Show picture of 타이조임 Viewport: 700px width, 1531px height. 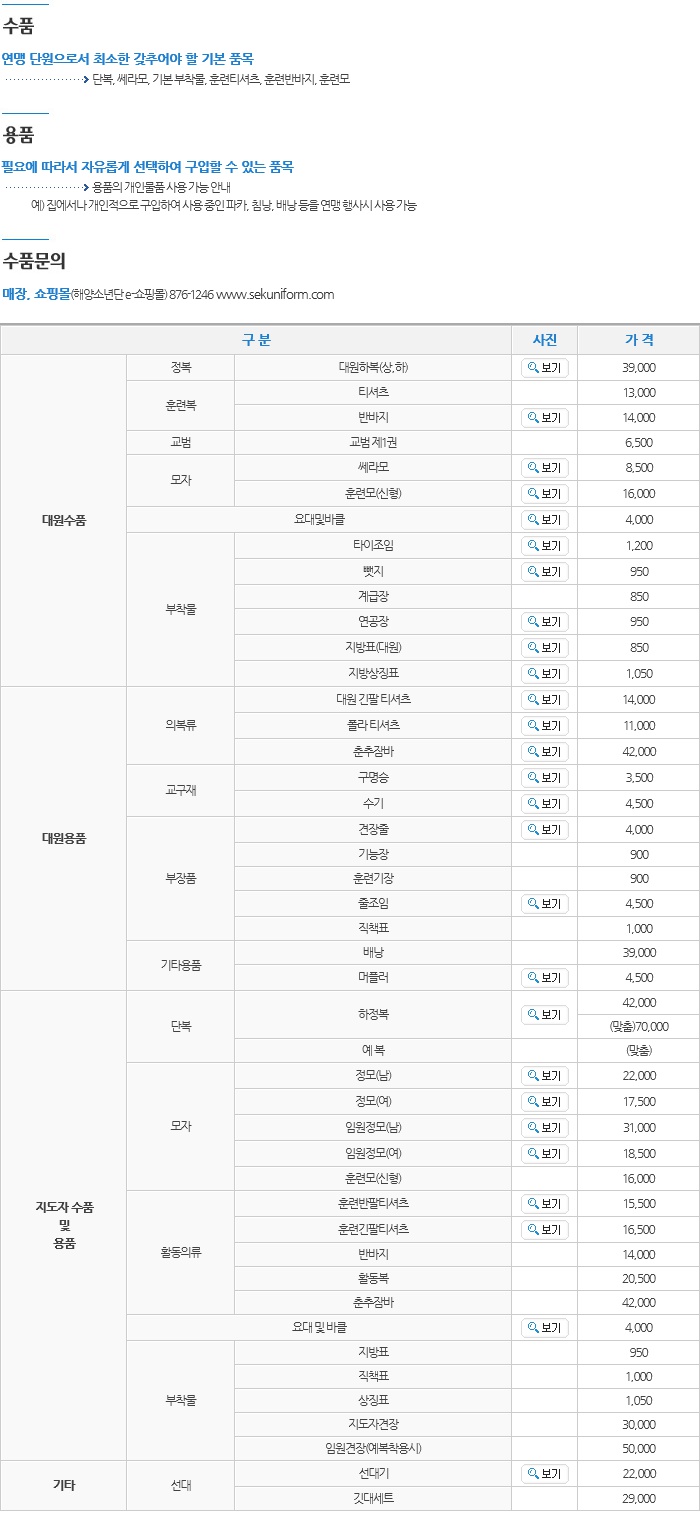[545, 546]
